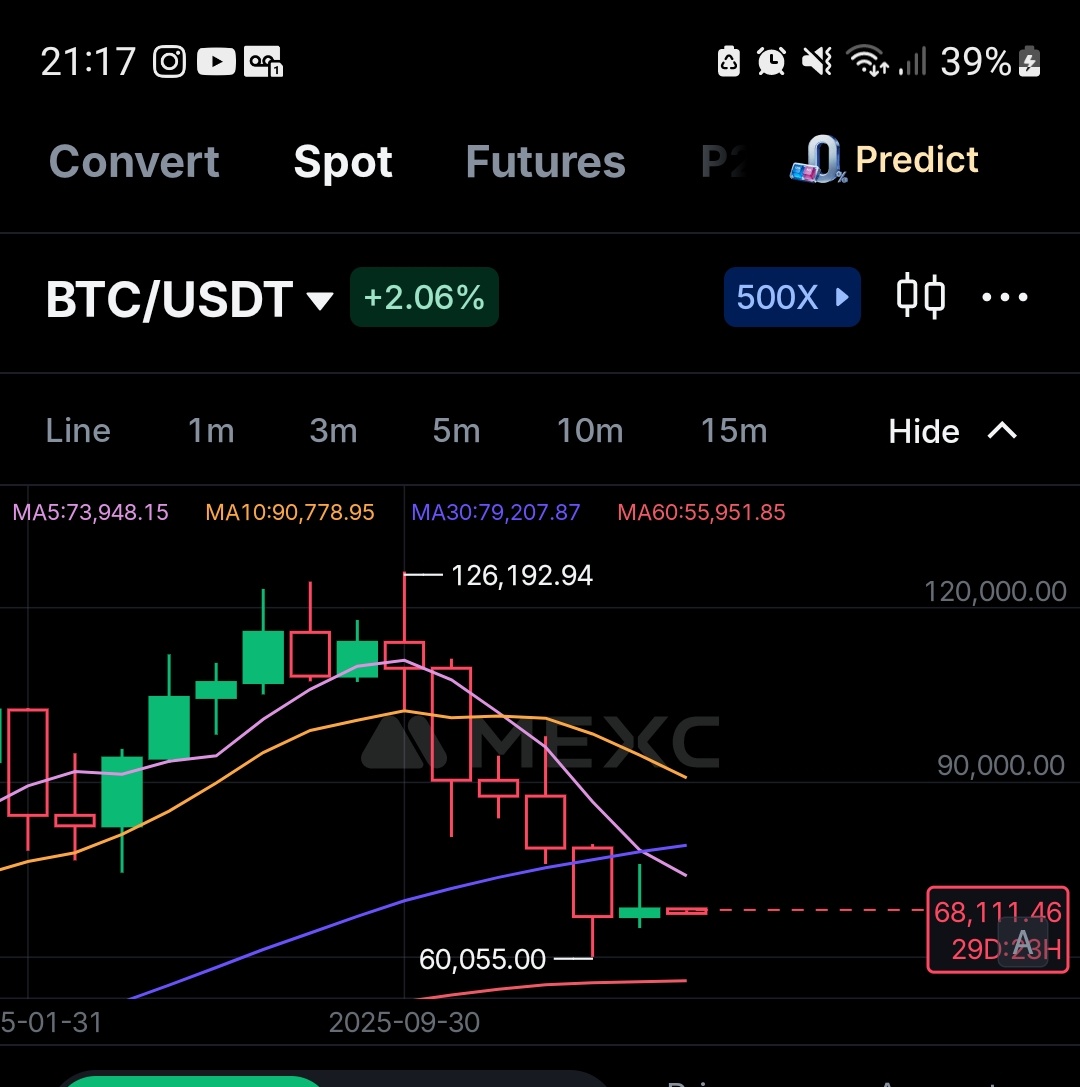Open the three-dot overflow menu
Viewport: 1080px width, 1087px height.
click(1005, 297)
